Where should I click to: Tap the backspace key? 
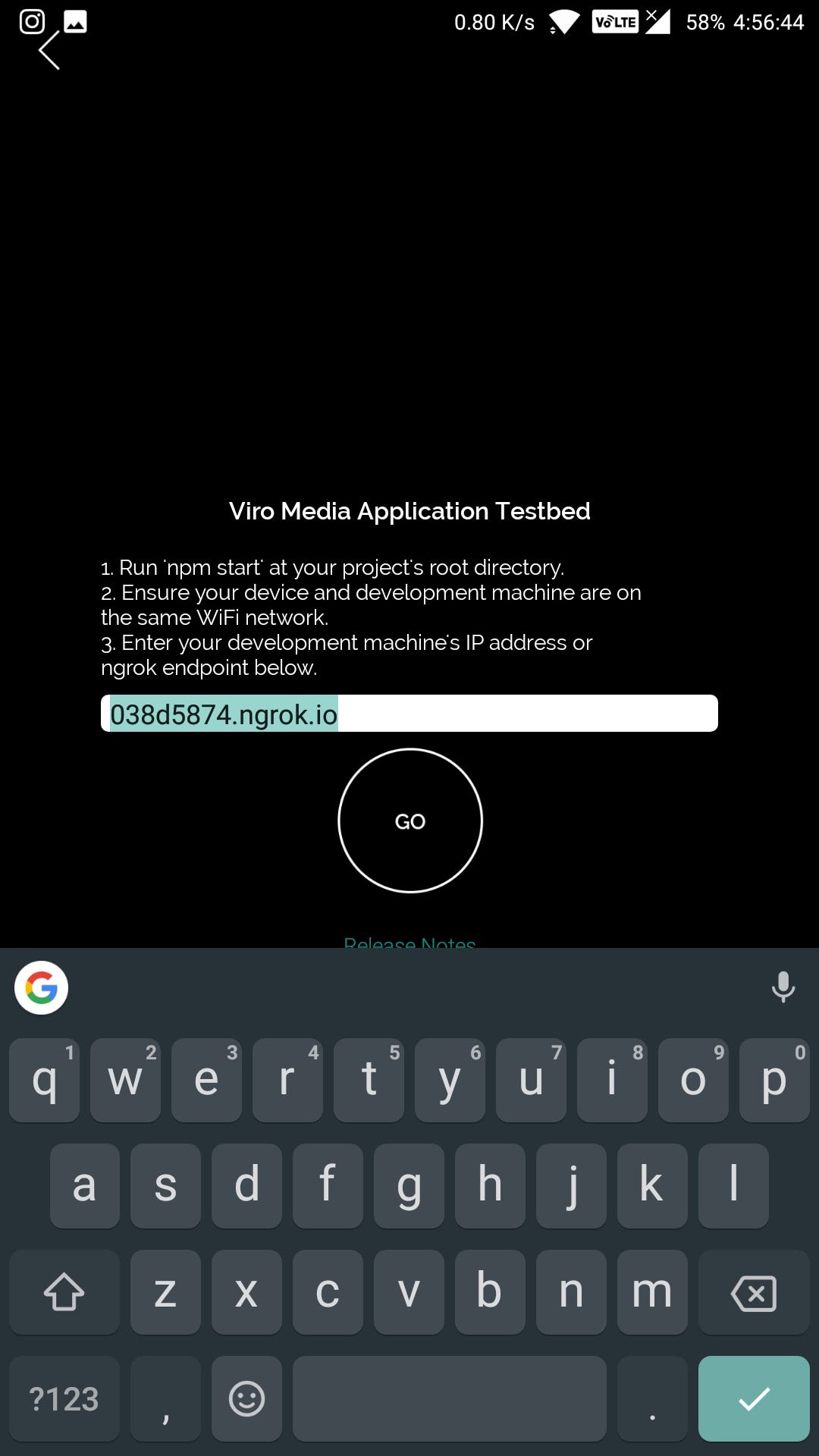pyautogui.click(x=754, y=1292)
